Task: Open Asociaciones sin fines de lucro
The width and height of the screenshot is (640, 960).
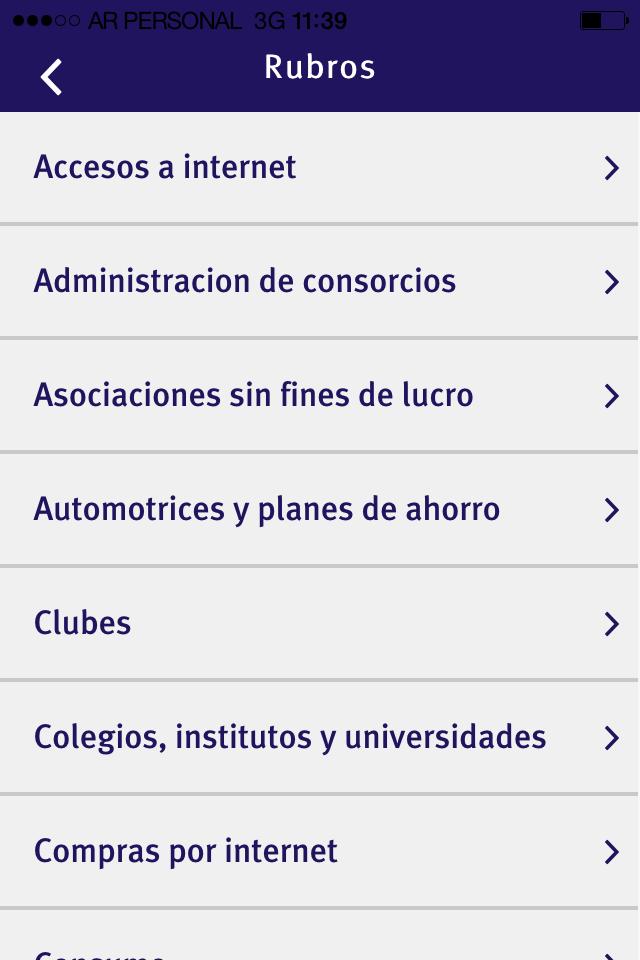Action: [319, 395]
